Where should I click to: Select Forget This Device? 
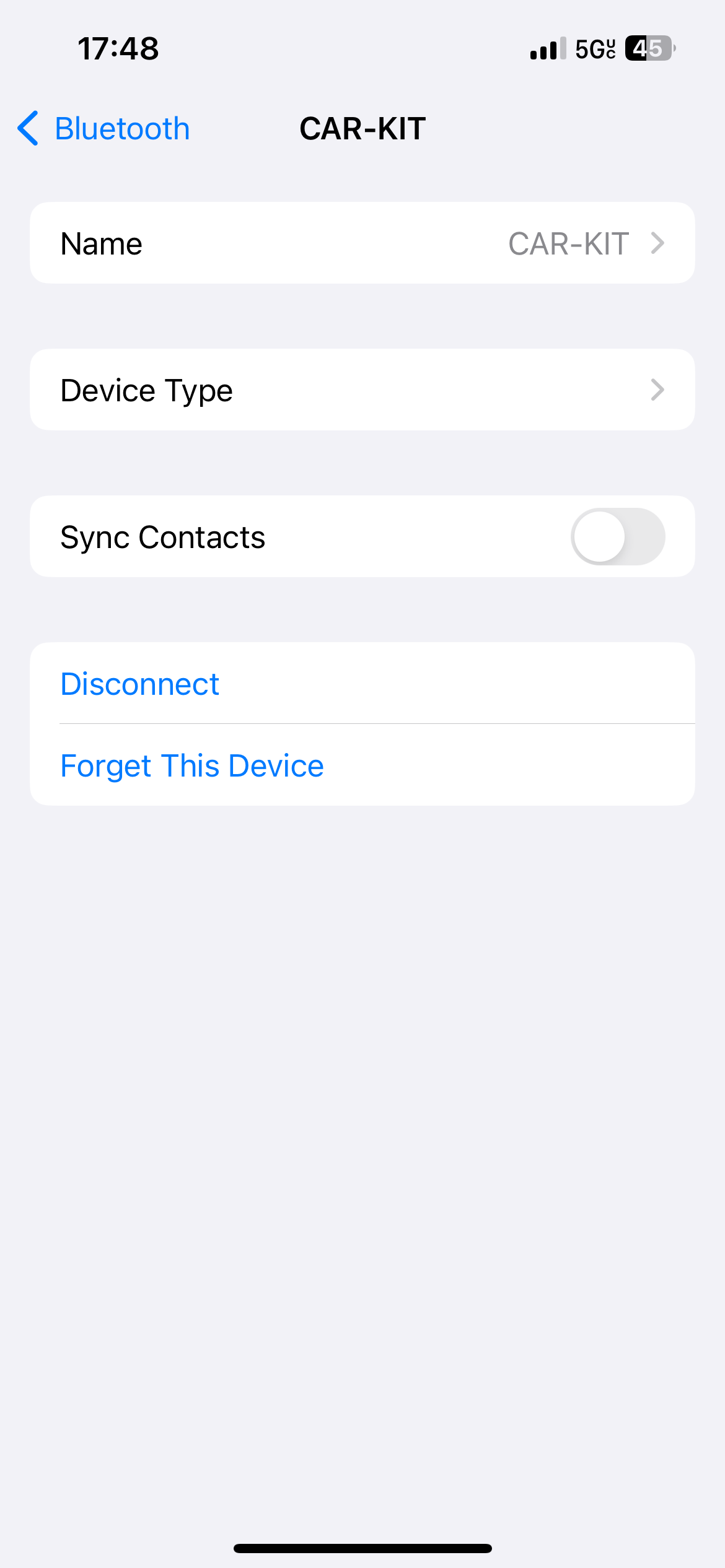tap(192, 766)
